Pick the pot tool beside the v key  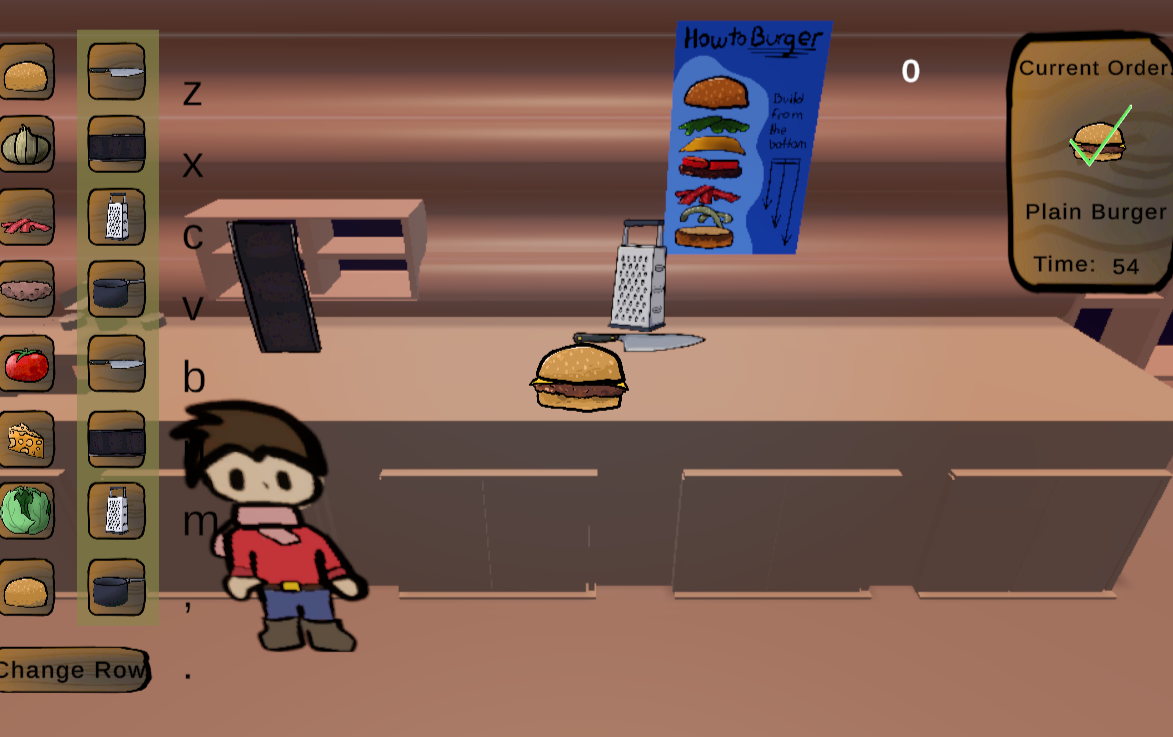pyautogui.click(x=117, y=290)
